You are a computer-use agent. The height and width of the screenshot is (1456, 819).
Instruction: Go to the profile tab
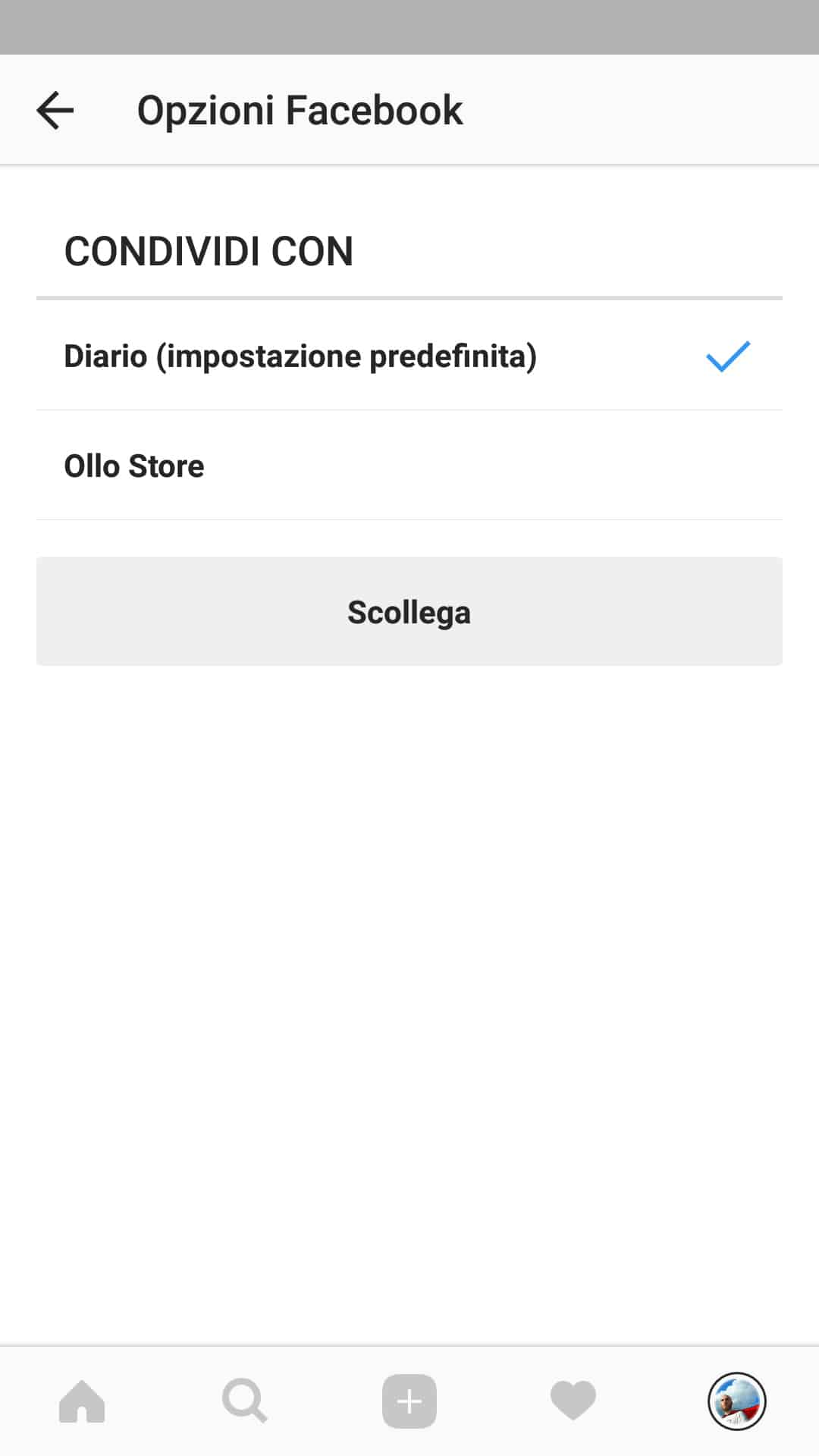pyautogui.click(x=736, y=1401)
